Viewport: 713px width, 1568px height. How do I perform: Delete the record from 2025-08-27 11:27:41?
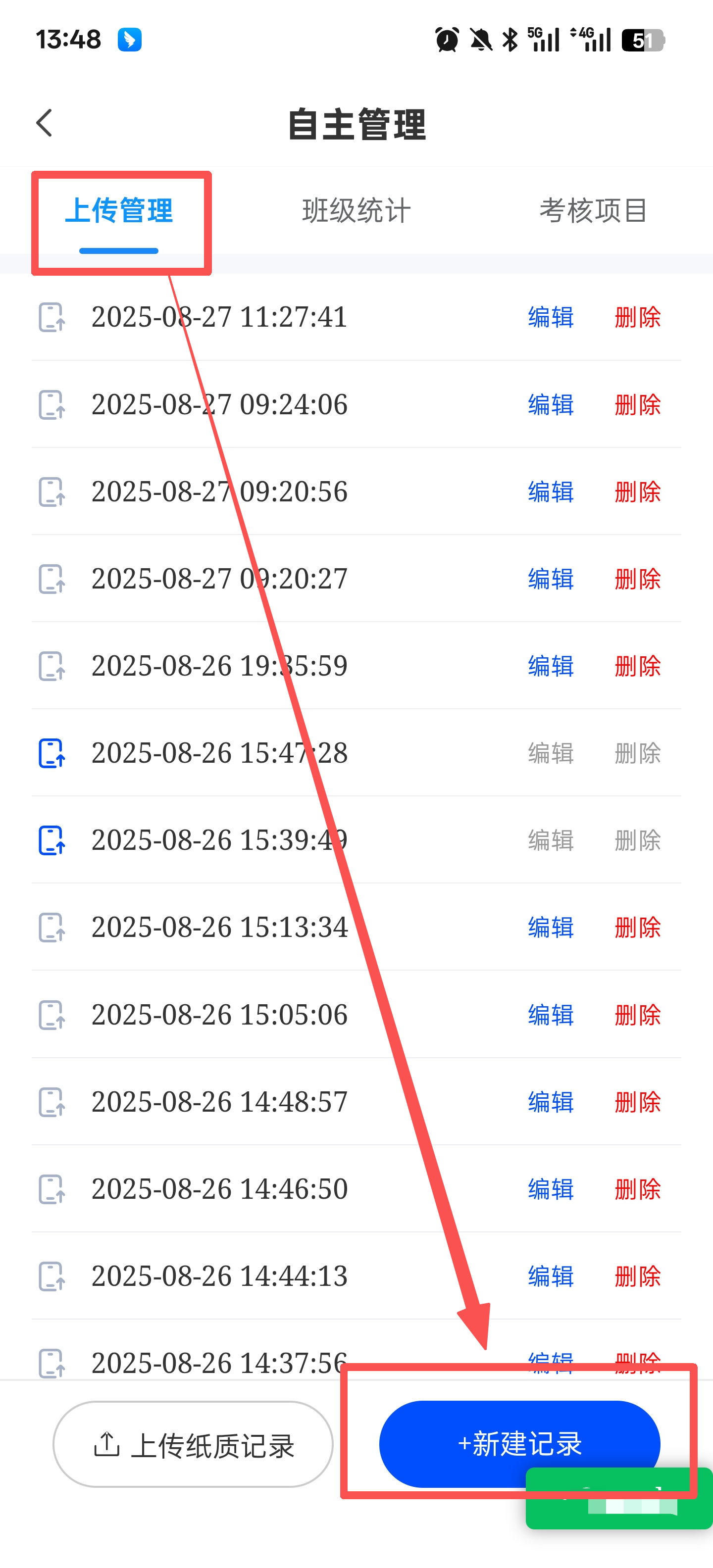[637, 318]
